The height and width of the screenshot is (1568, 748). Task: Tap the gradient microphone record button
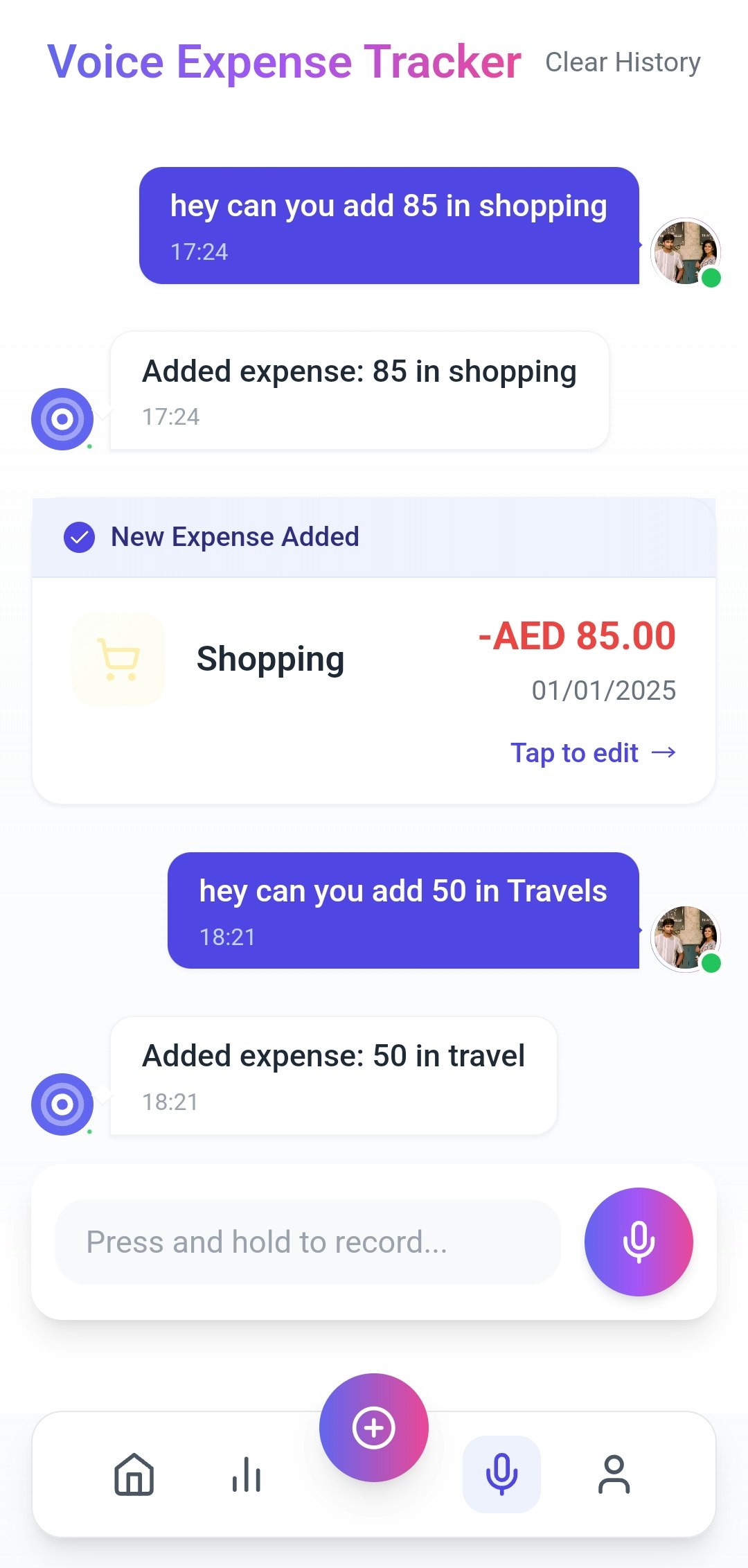coord(639,1242)
